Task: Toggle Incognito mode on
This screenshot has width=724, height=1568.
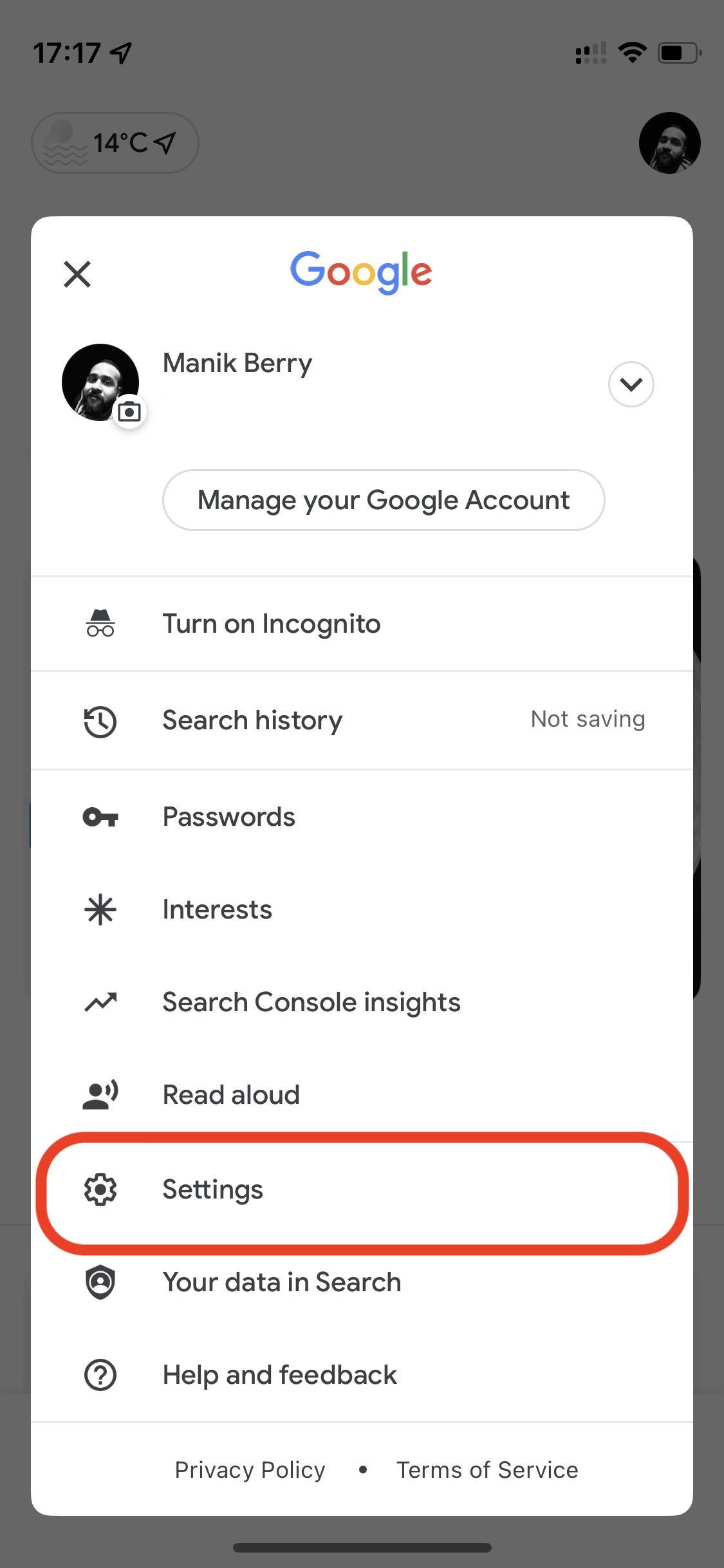Action: 271,622
